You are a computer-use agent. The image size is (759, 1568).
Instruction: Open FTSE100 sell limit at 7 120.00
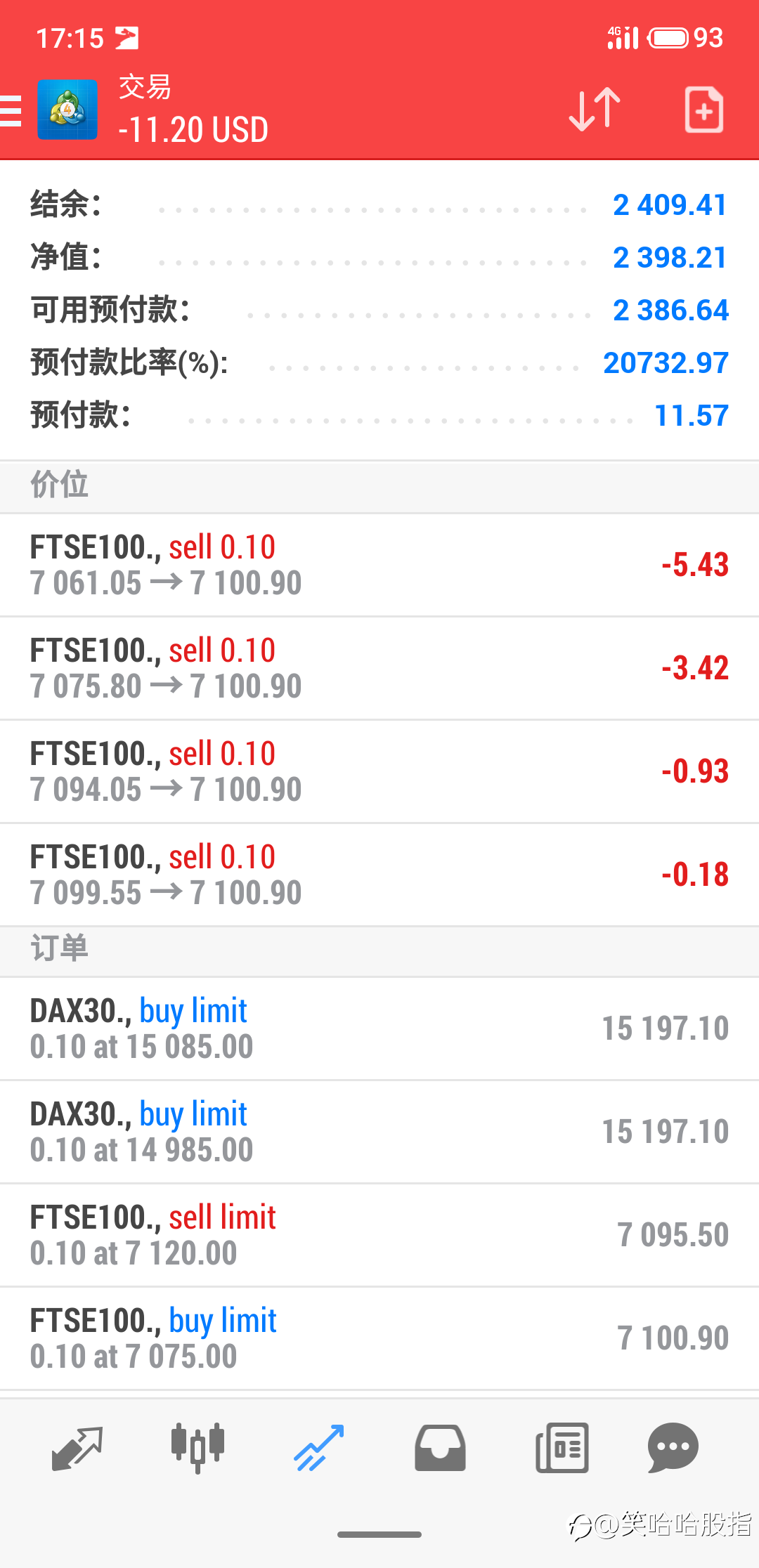click(x=379, y=1236)
